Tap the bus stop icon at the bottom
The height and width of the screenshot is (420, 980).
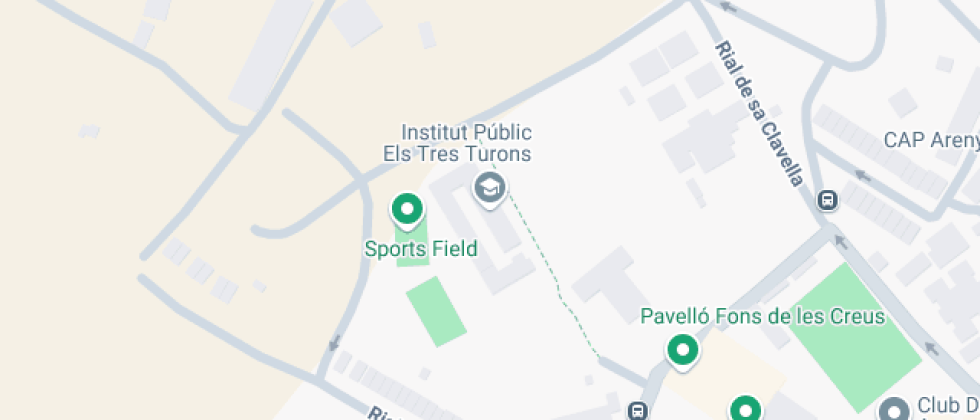click(x=638, y=411)
